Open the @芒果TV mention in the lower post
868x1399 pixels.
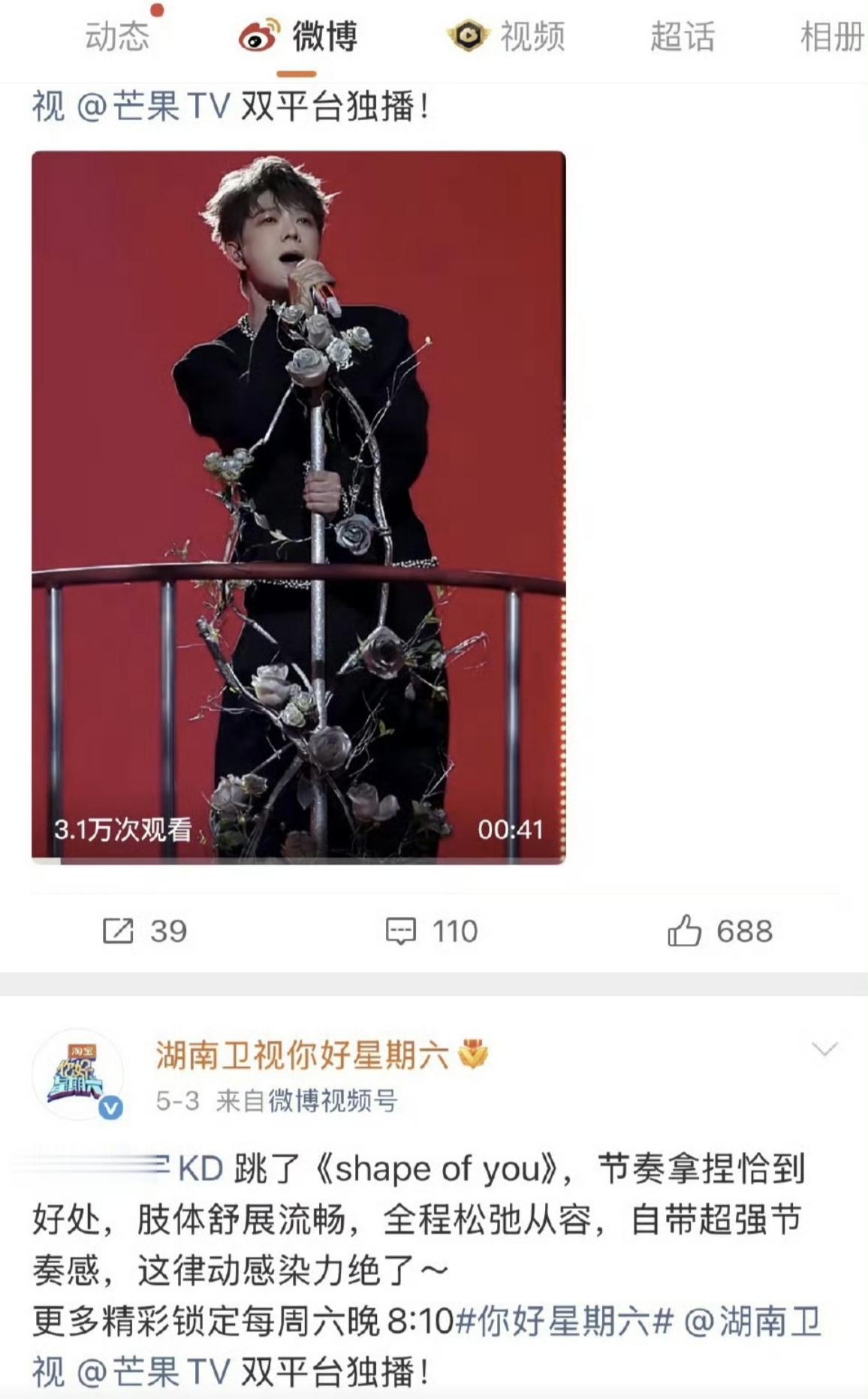(x=153, y=1373)
